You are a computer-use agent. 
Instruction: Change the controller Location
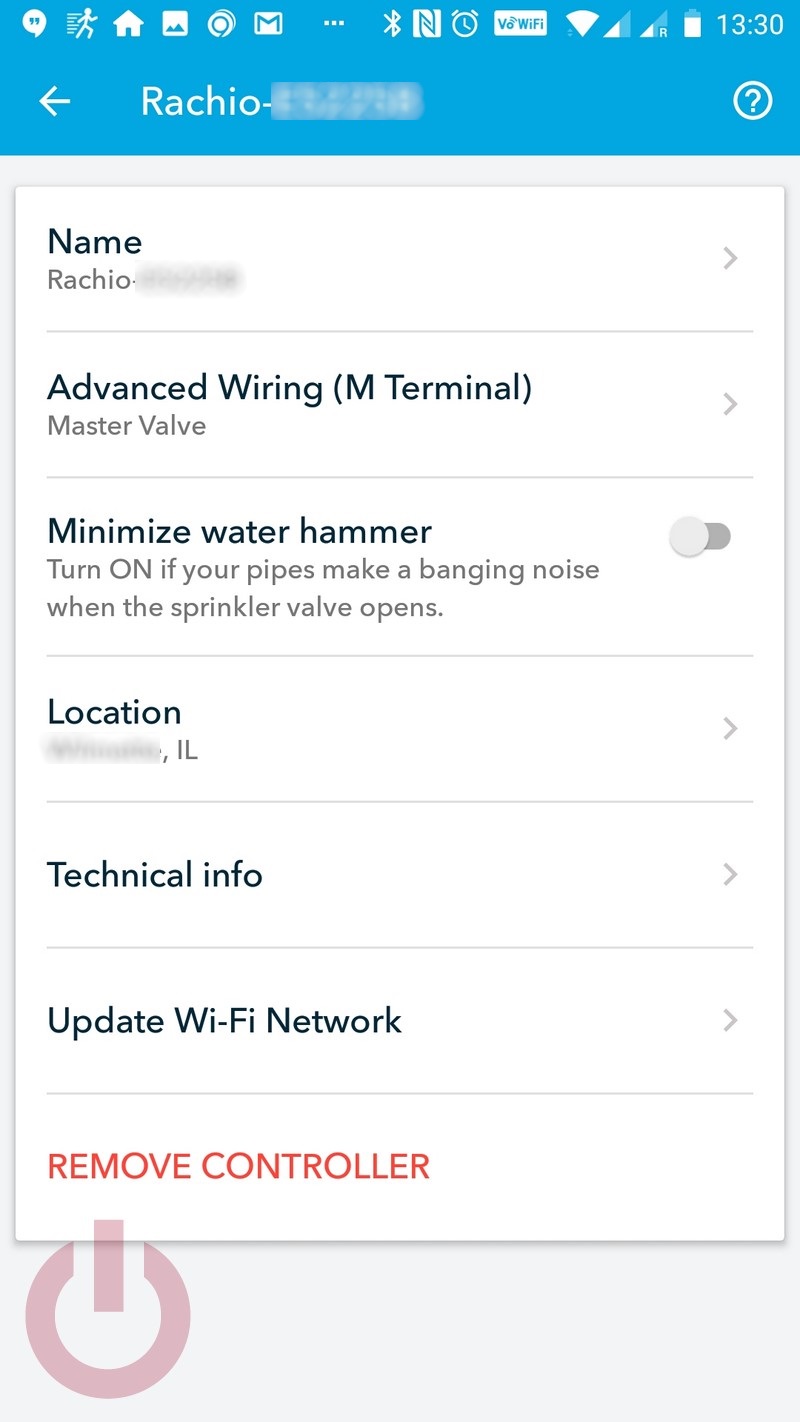[x=400, y=729]
